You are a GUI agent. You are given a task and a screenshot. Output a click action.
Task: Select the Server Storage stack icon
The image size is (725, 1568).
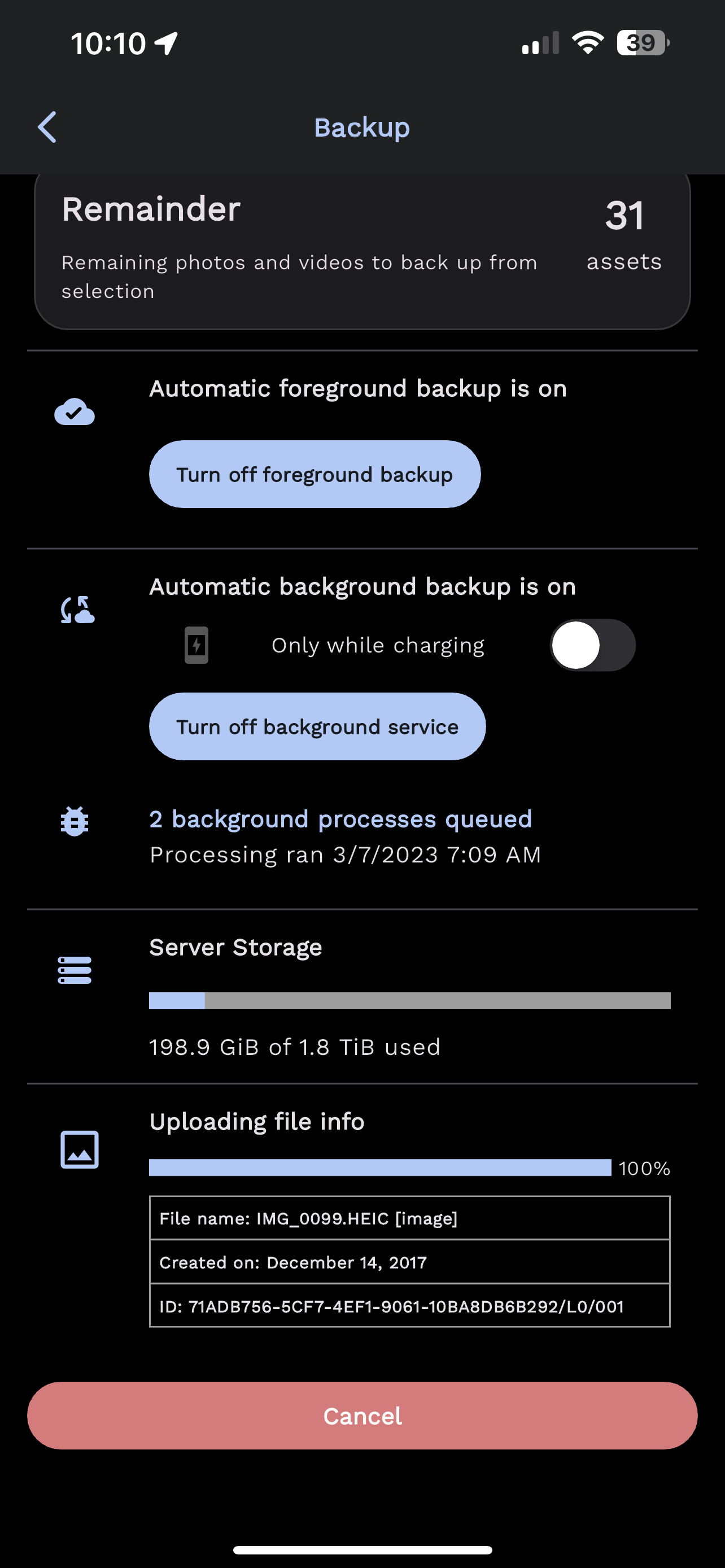[x=75, y=970]
